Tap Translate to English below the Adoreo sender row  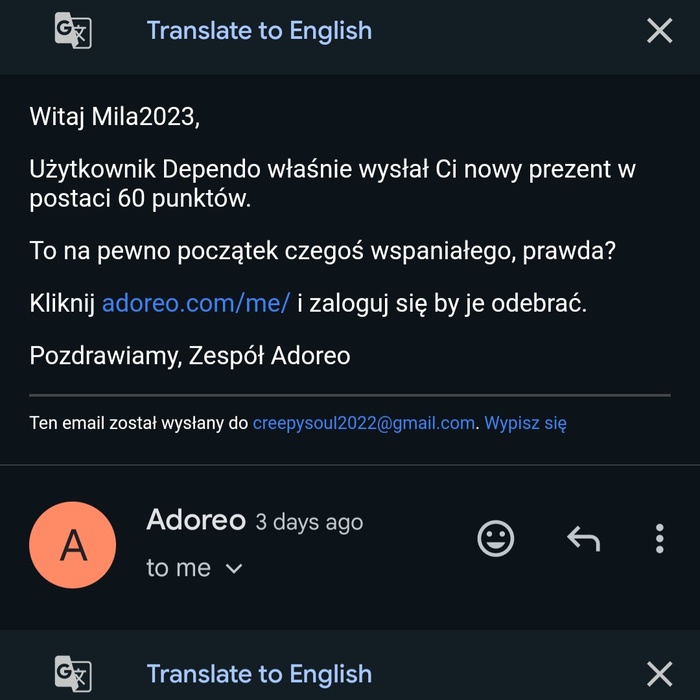(259, 674)
